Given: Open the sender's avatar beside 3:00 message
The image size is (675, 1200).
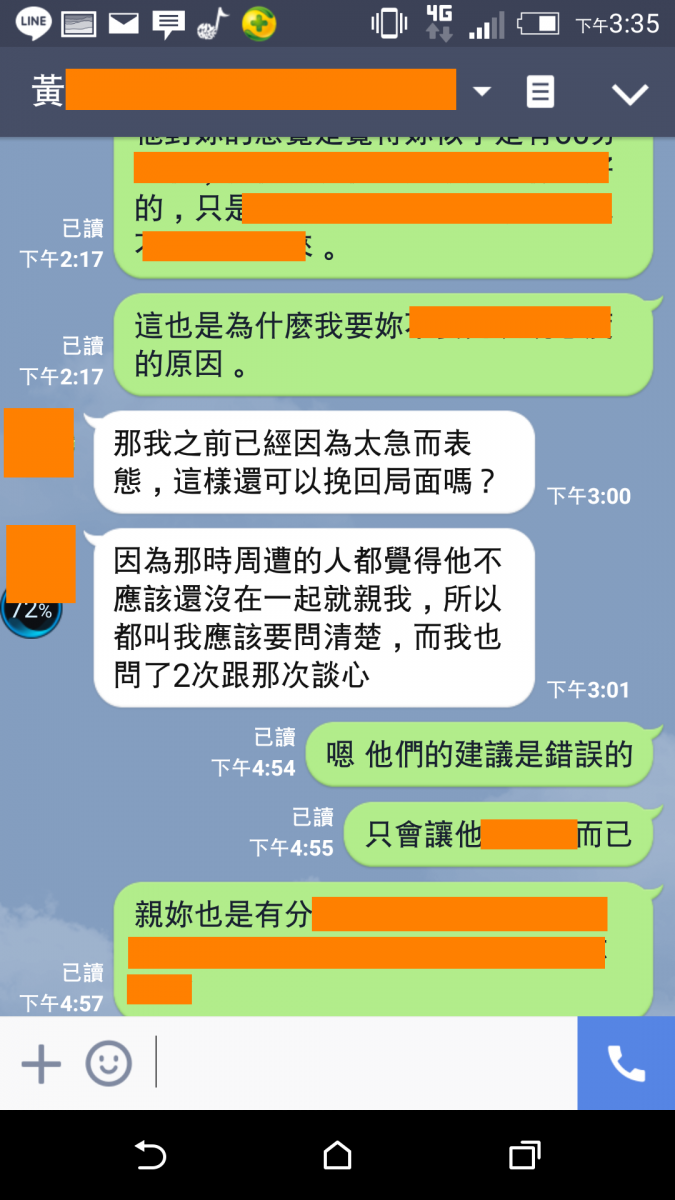Looking at the screenshot, I should tap(39, 442).
